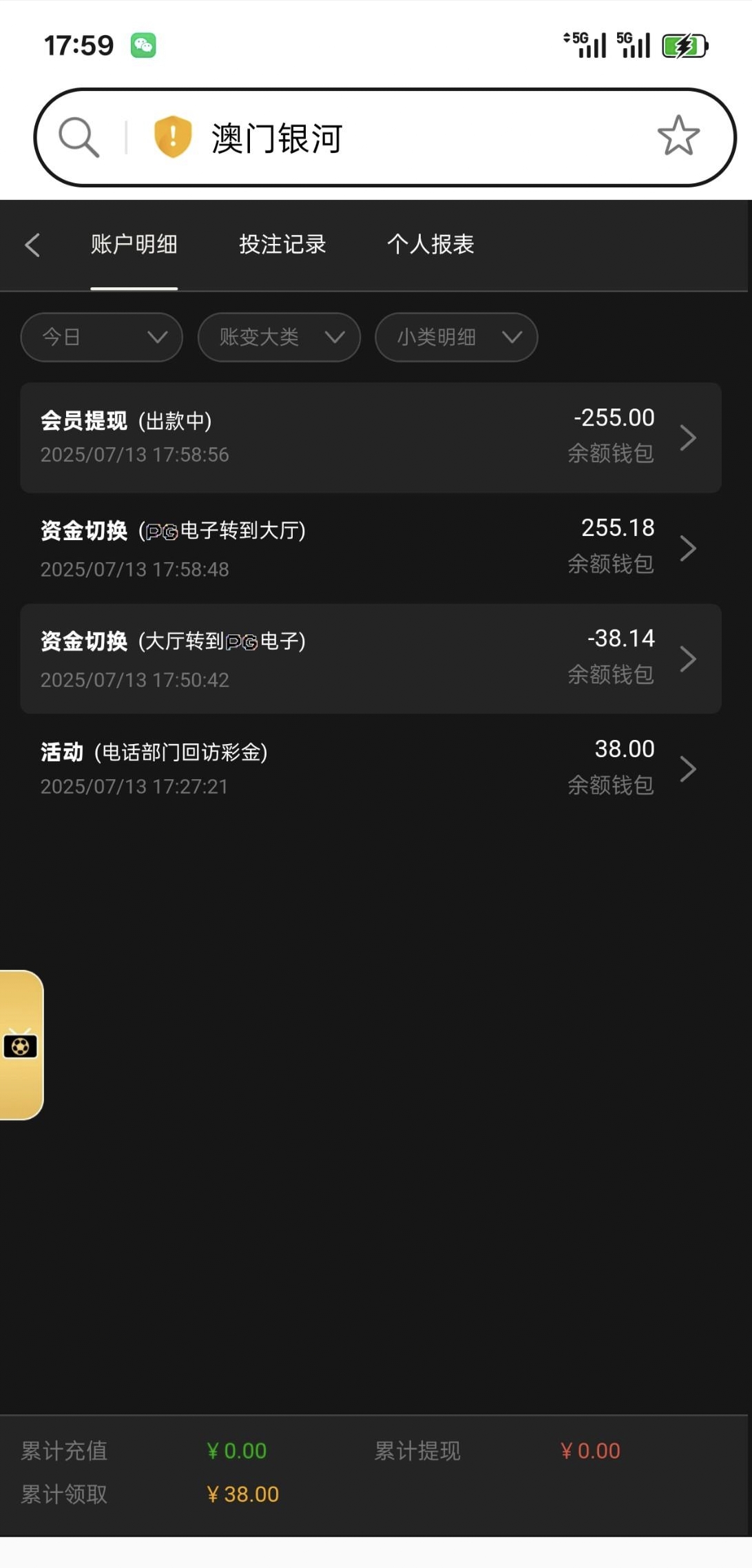
Task: Expand the 账变大类 dropdown
Action: [x=279, y=337]
